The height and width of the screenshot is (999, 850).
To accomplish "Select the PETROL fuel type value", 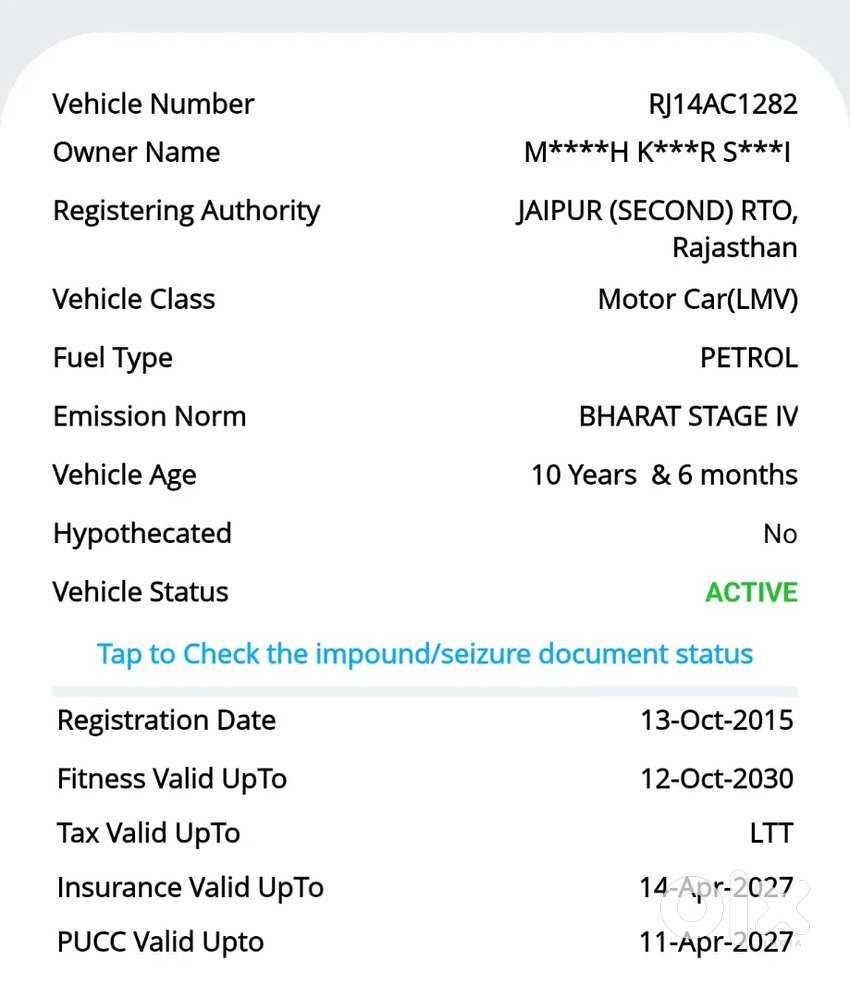I will (748, 357).
